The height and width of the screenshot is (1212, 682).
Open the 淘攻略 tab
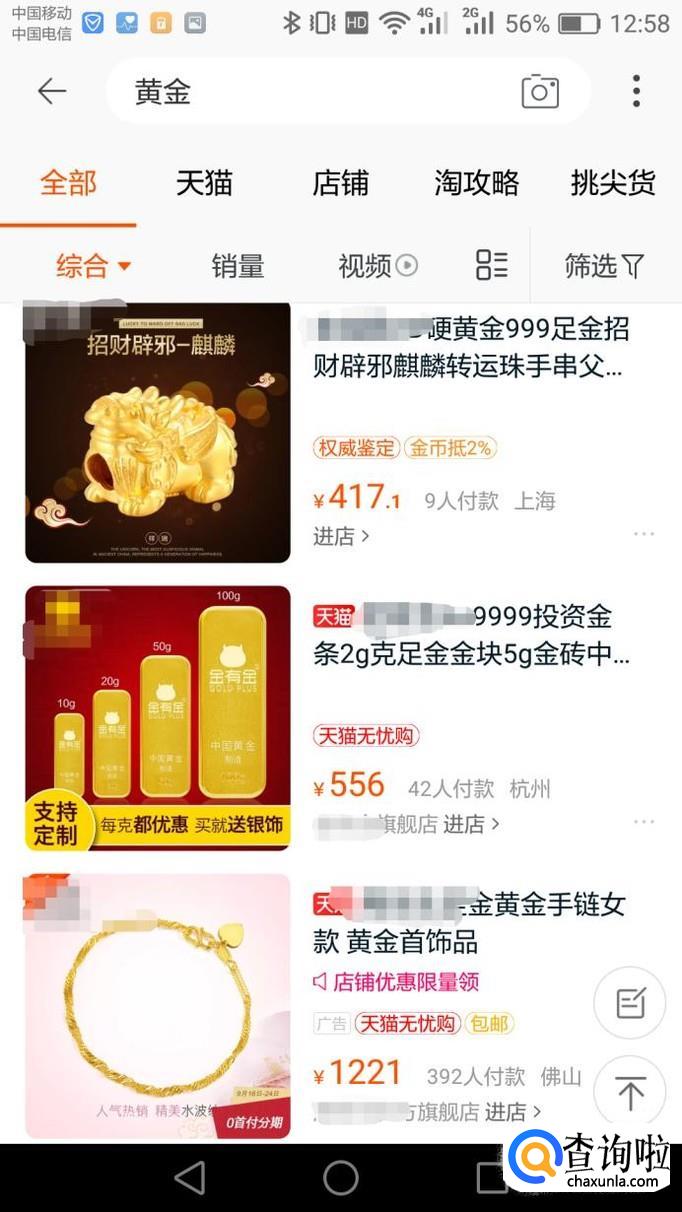click(x=477, y=183)
